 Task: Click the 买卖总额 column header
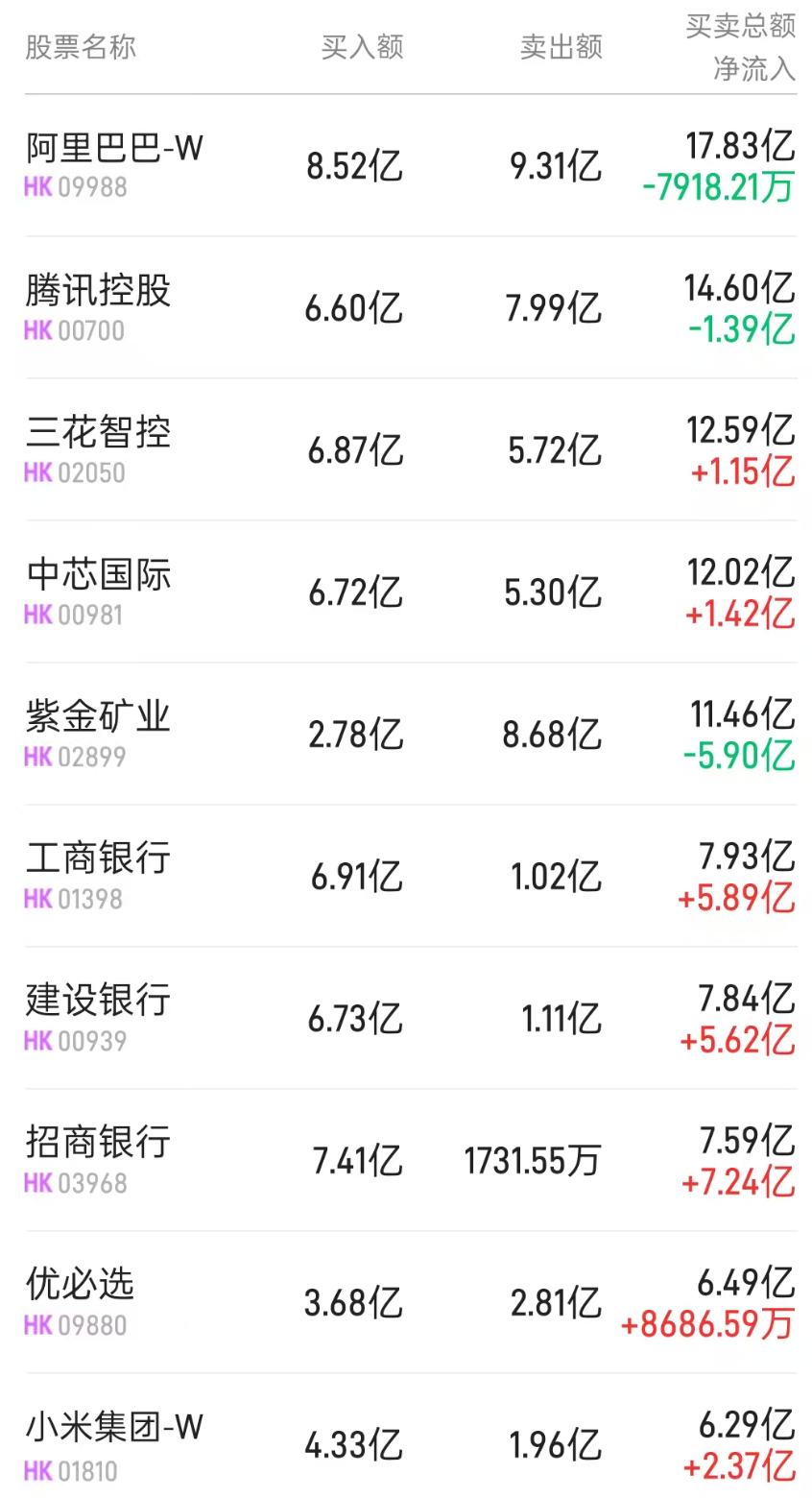click(741, 26)
